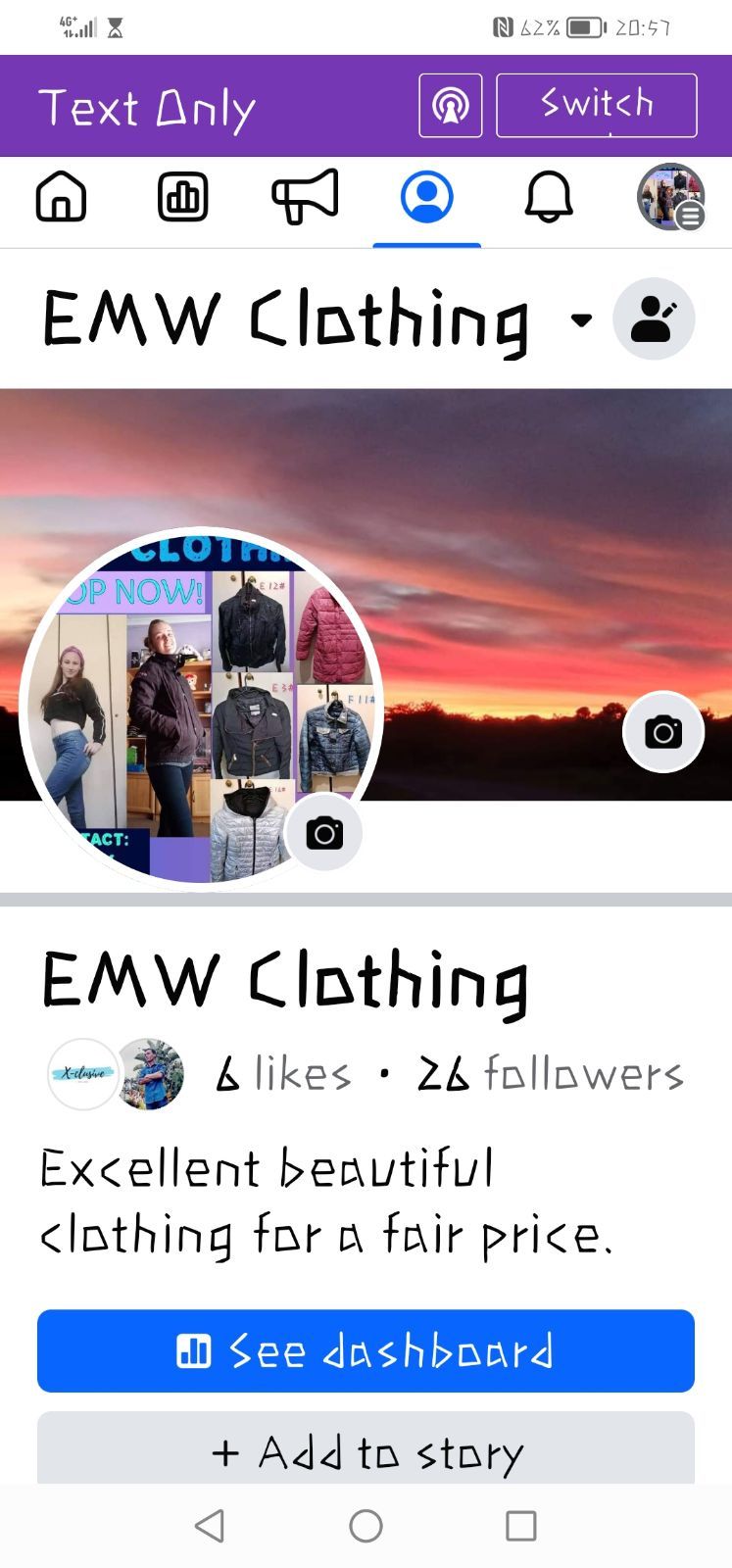
Task: Tap the broadcast icon beside Switch
Action: tap(450, 105)
